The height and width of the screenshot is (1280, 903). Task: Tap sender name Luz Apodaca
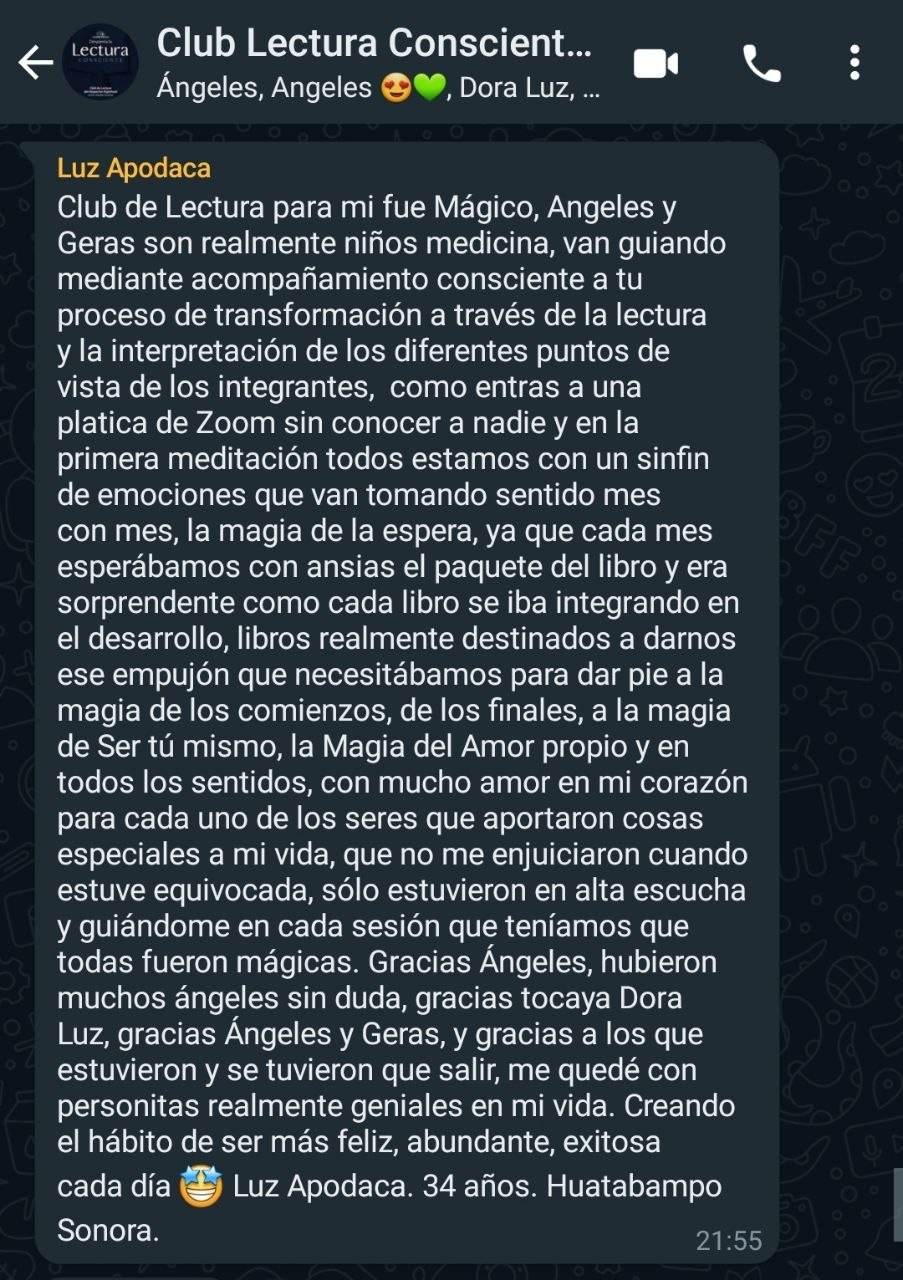pos(134,167)
